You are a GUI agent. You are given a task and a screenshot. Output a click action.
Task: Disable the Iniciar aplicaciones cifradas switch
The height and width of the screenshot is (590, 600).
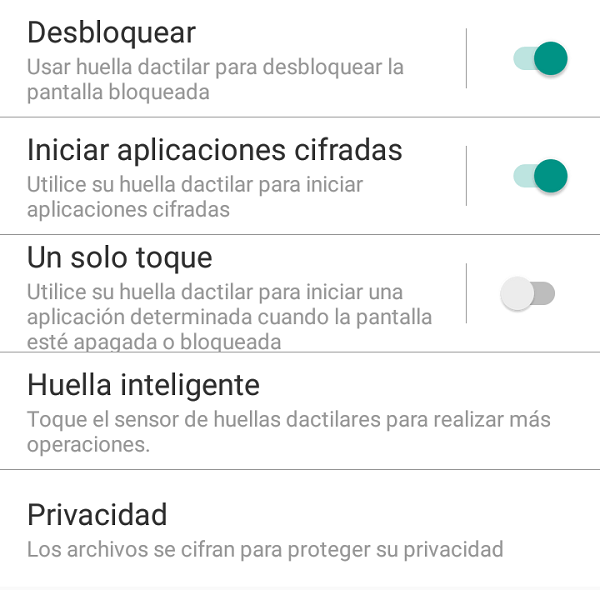pyautogui.click(x=540, y=177)
